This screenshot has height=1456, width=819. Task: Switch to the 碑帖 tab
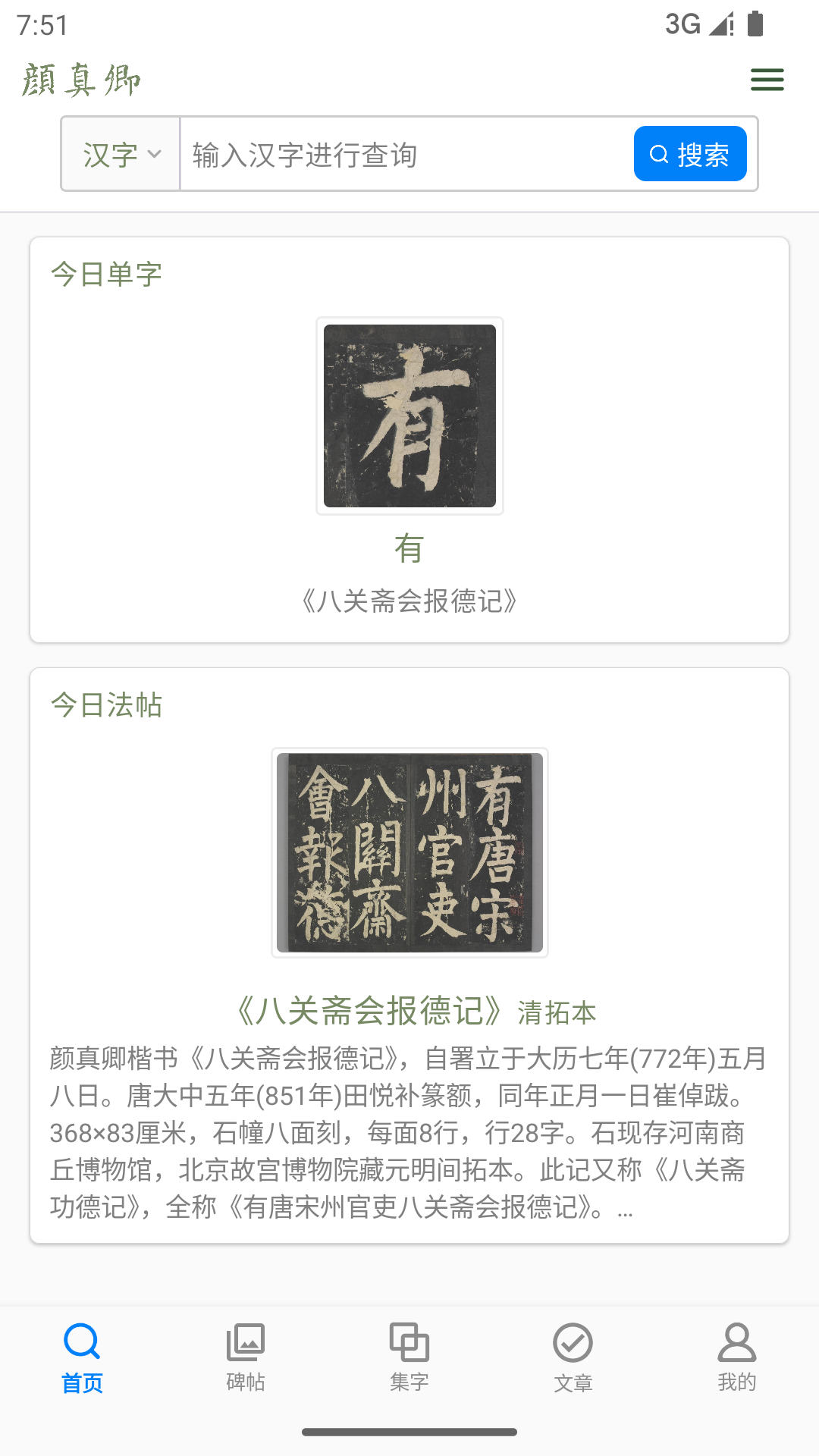pos(245,1357)
